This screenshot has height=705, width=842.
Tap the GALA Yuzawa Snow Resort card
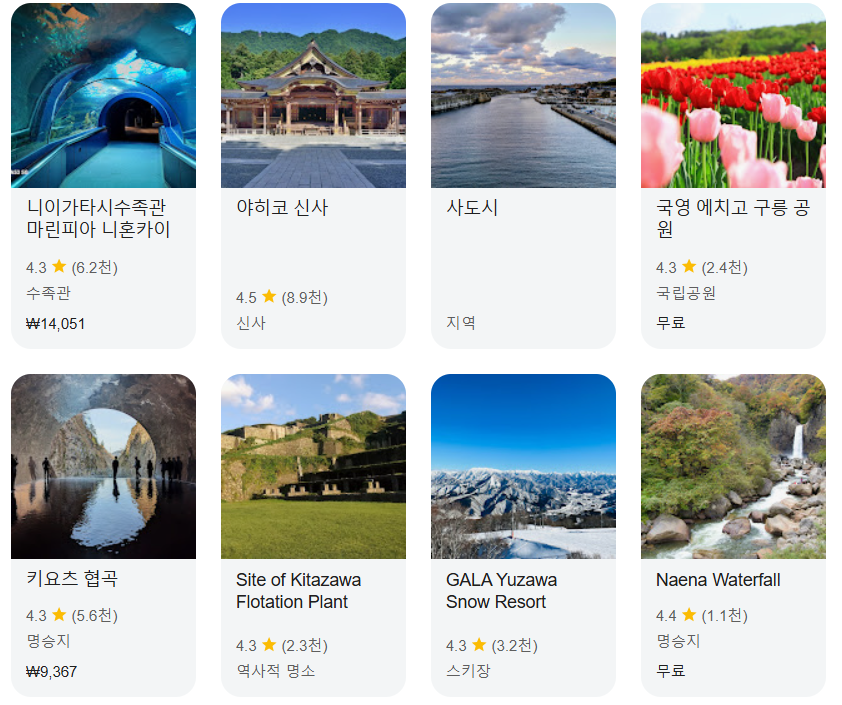[x=523, y=535]
